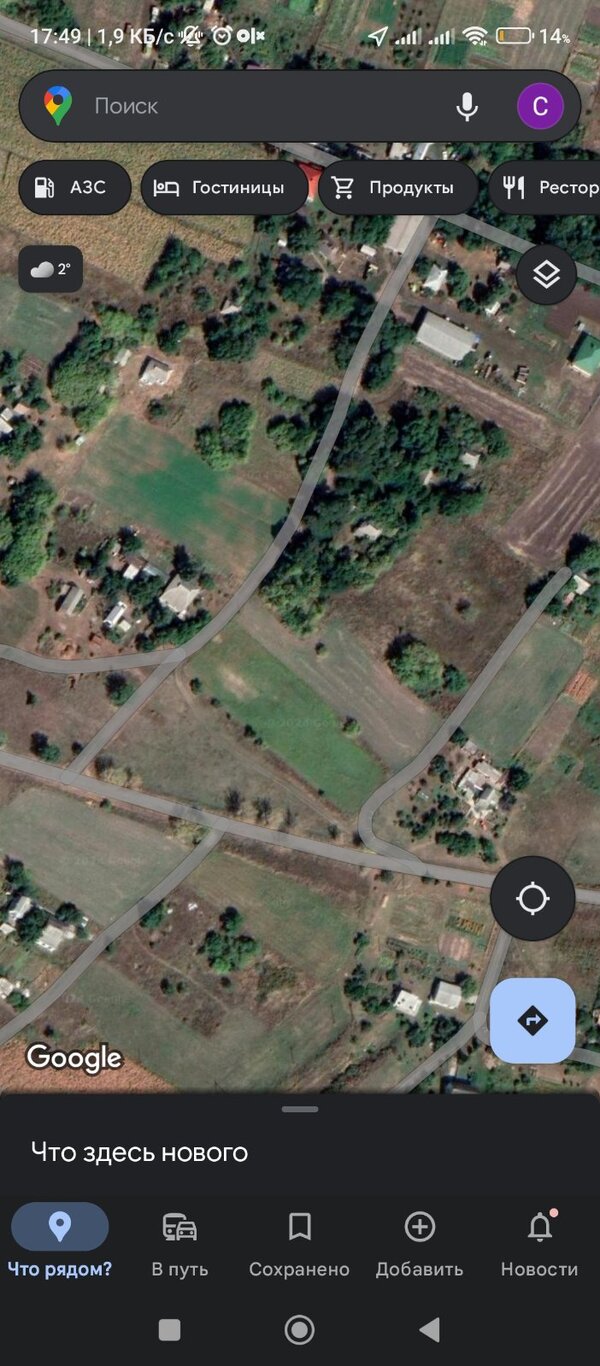Switch to the Что рядом? tab

pyautogui.click(x=60, y=1242)
